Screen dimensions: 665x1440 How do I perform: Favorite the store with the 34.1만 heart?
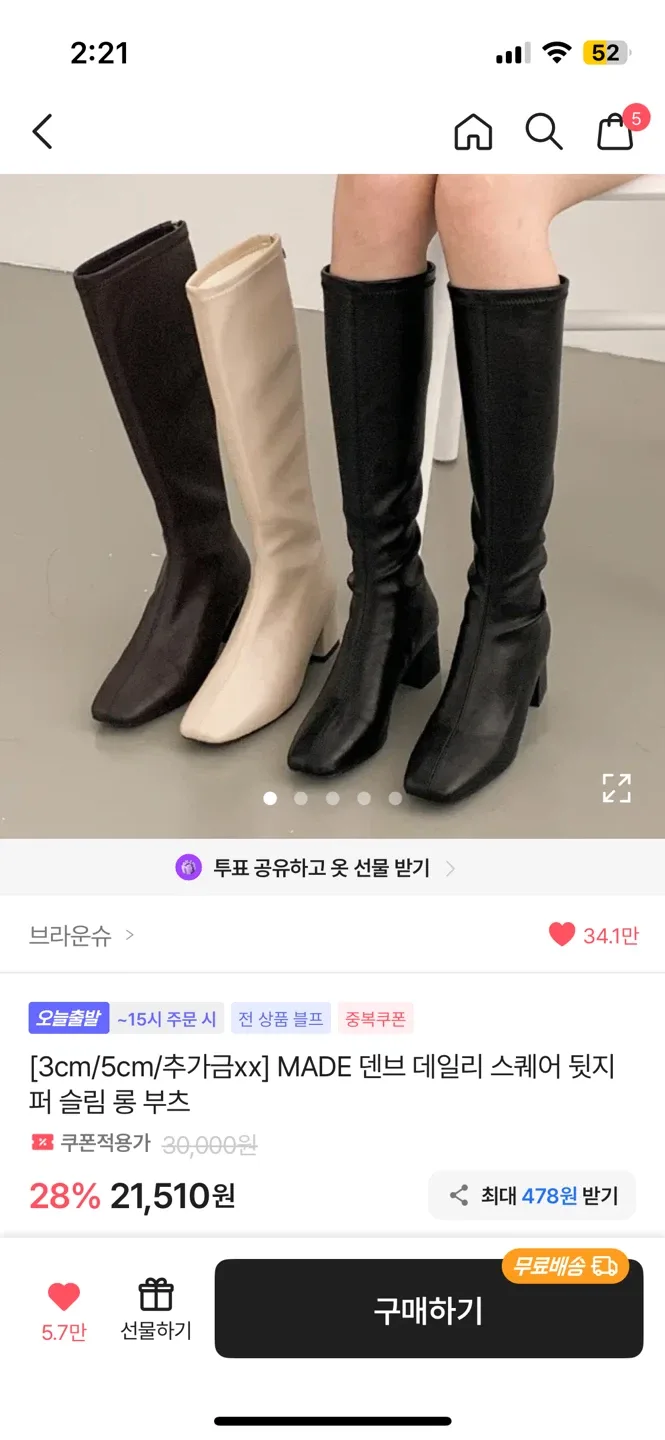tap(593, 935)
